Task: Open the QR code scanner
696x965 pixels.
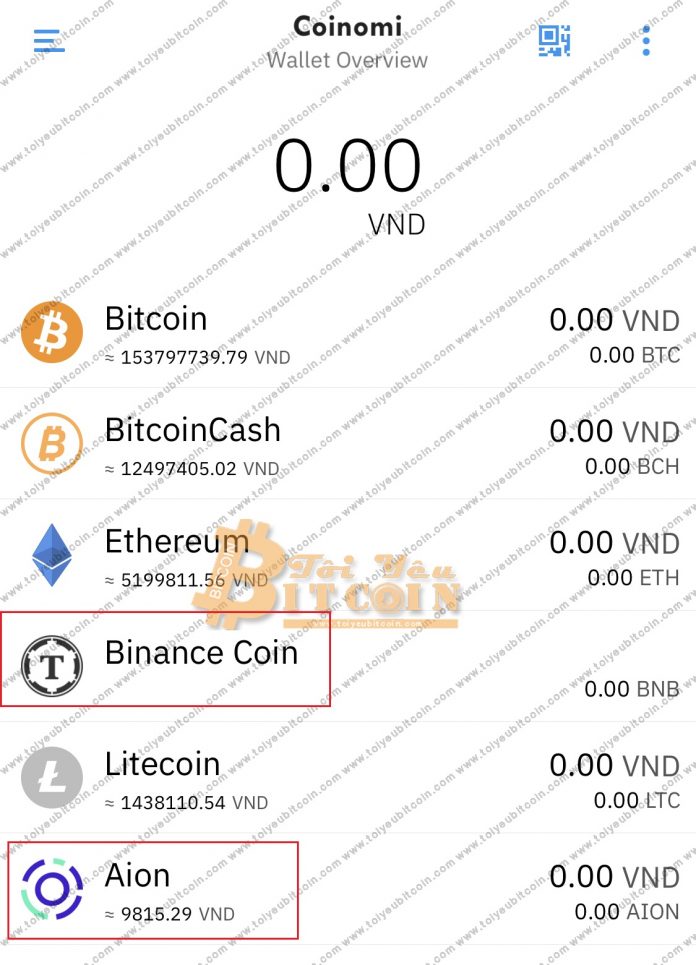Action: click(554, 40)
